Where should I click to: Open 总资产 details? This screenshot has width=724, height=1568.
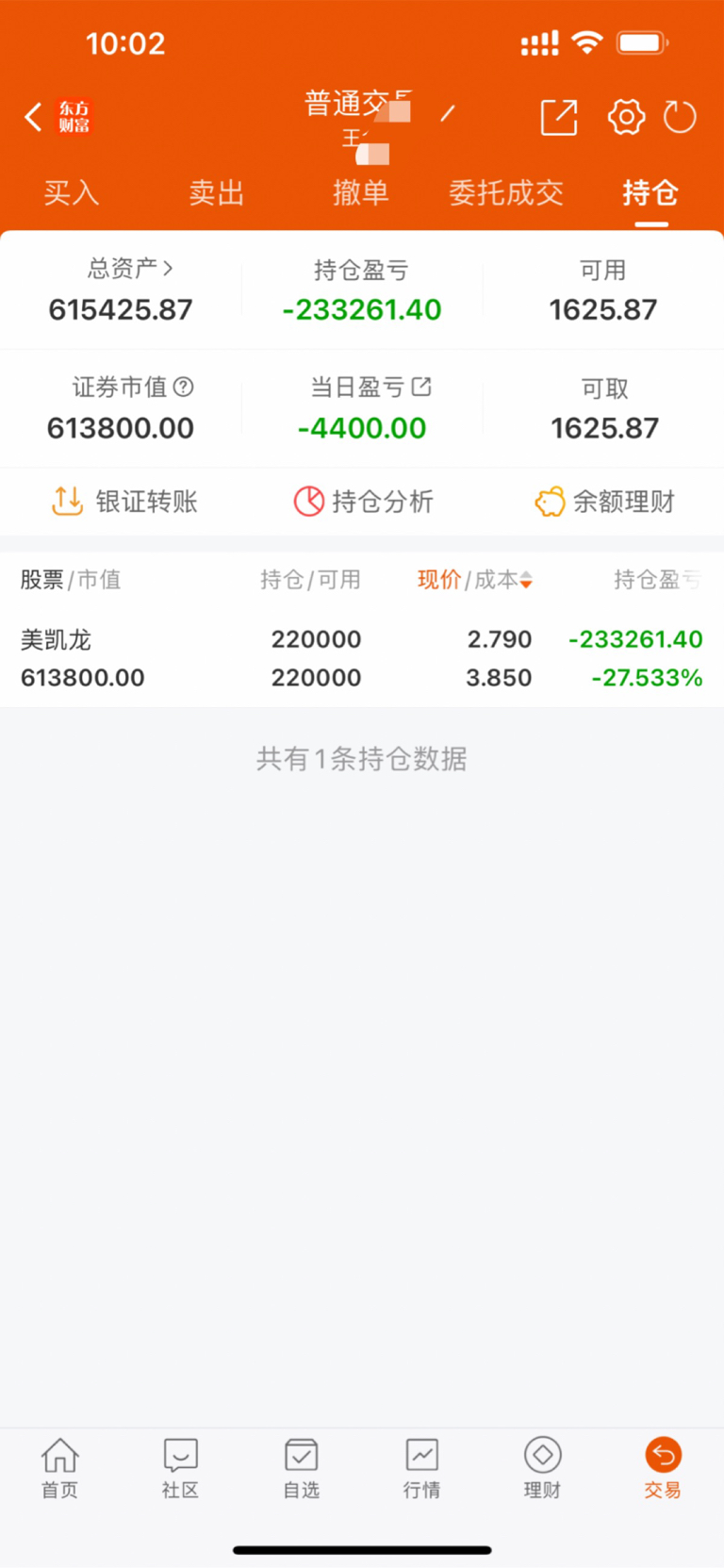[130, 269]
